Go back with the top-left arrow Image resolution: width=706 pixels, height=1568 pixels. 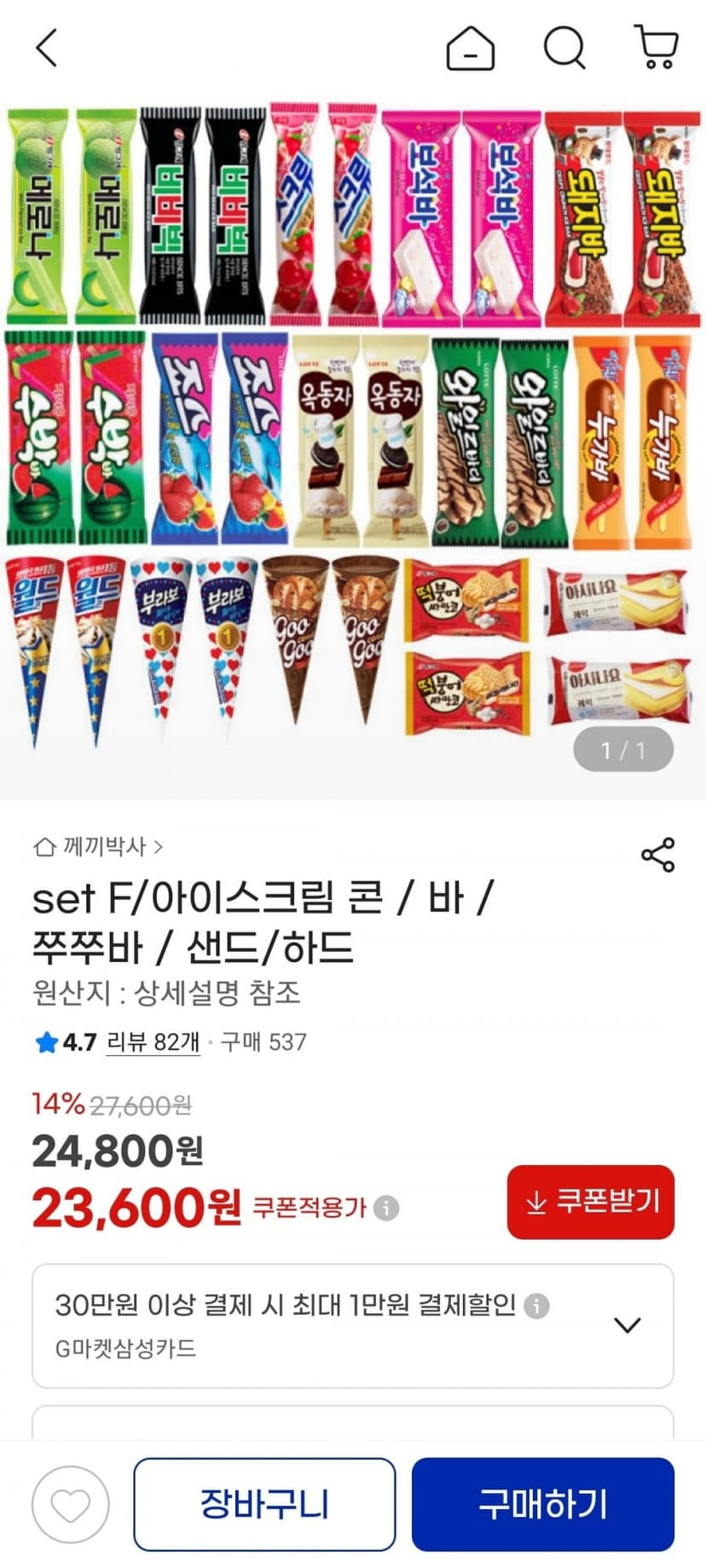[x=47, y=47]
